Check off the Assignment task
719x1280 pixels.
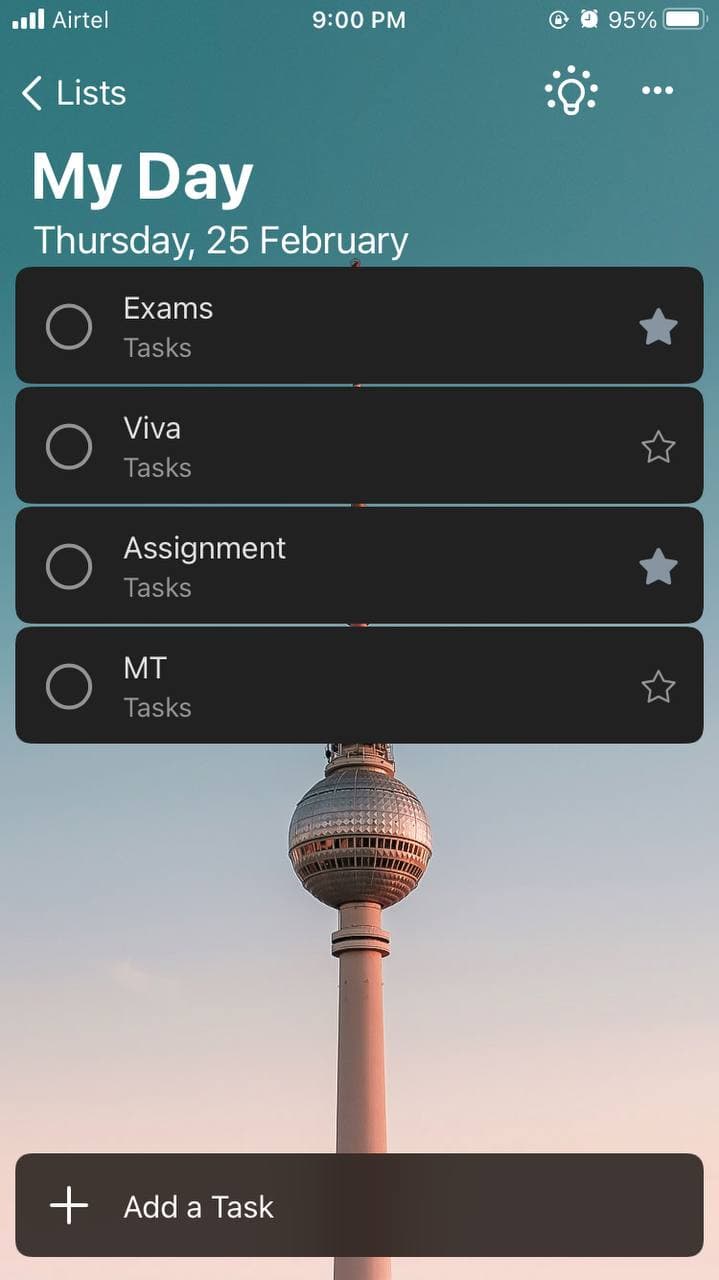click(69, 567)
